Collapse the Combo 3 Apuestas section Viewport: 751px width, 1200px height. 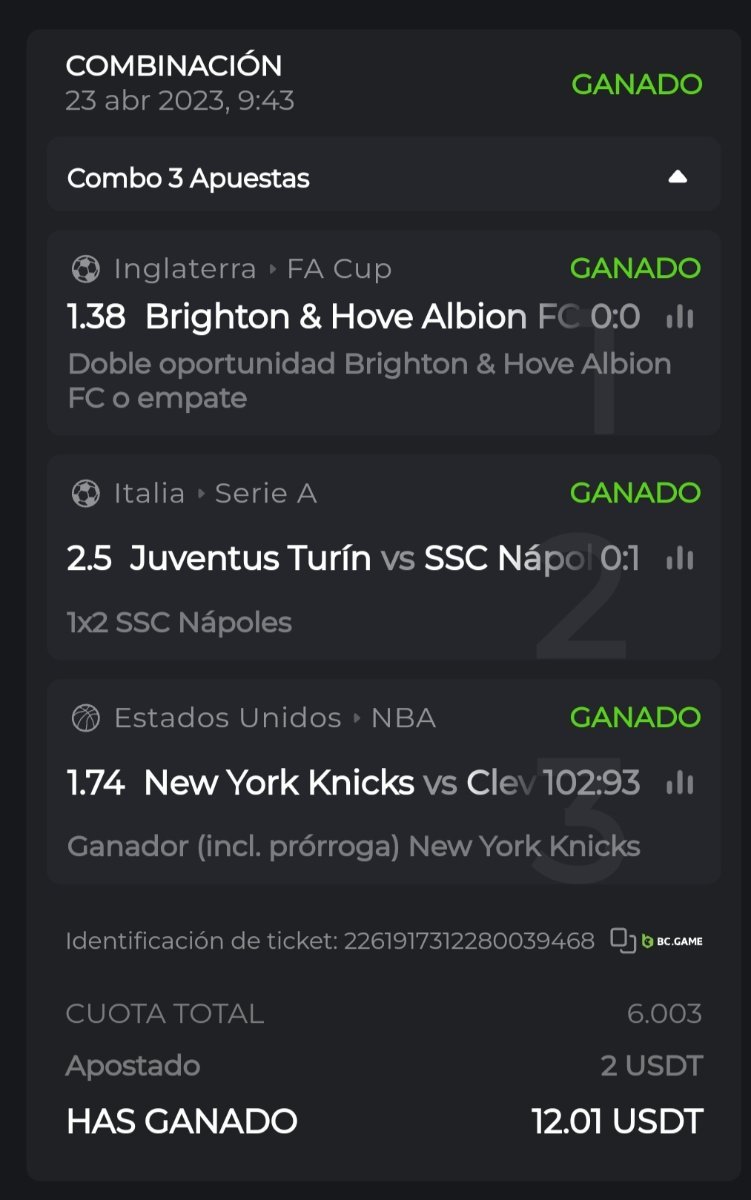click(x=677, y=178)
